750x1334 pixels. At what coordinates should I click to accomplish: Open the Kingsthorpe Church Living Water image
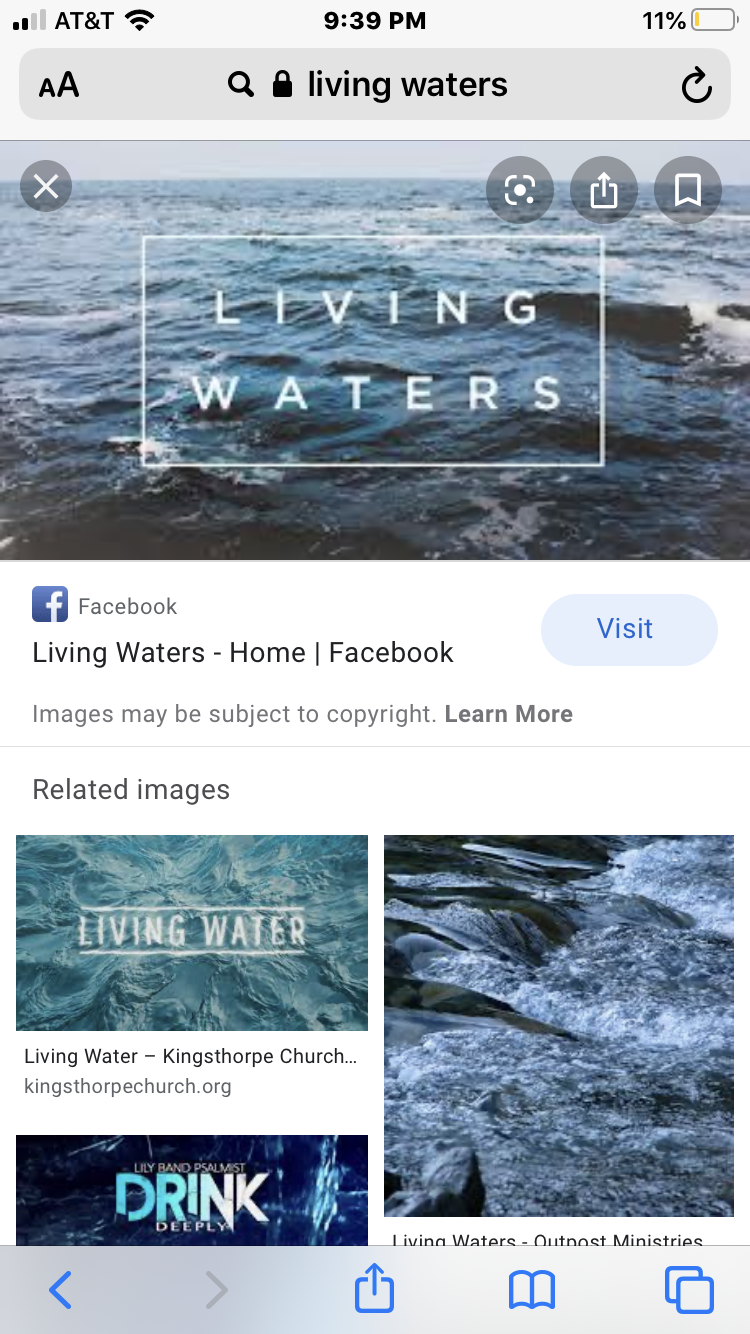pyautogui.click(x=192, y=932)
